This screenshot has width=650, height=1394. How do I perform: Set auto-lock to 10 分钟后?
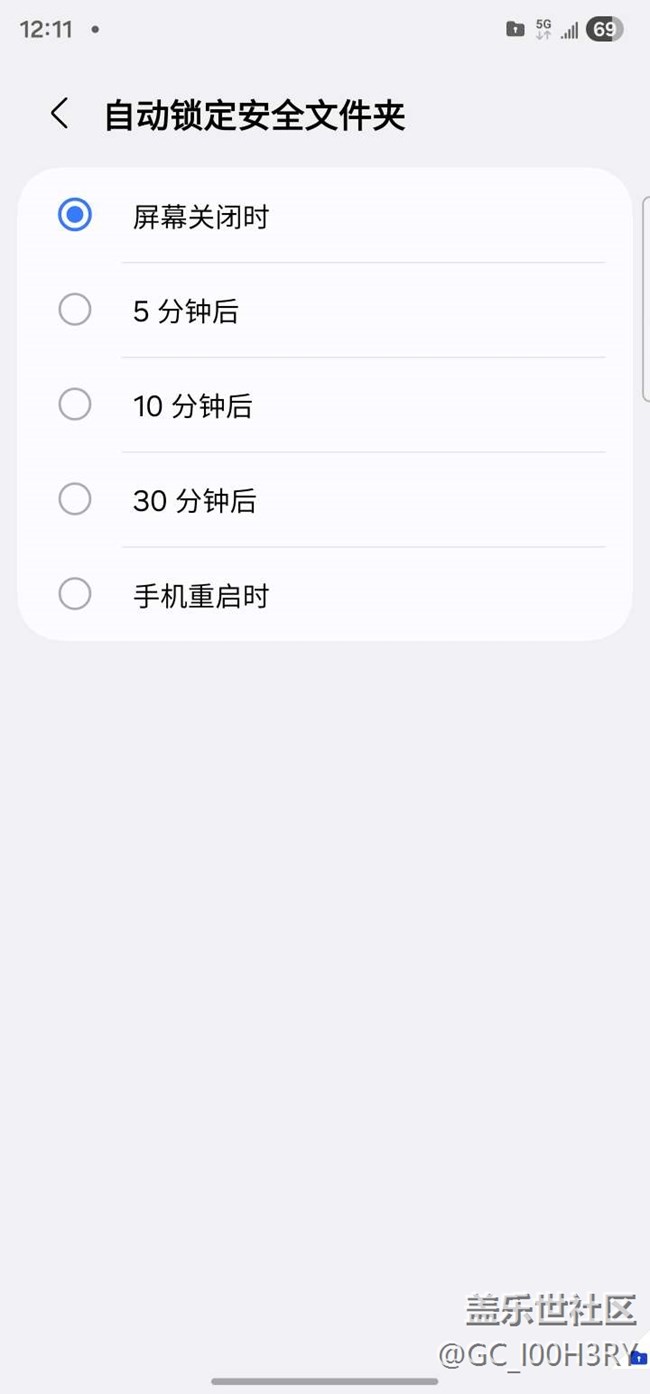click(75, 405)
